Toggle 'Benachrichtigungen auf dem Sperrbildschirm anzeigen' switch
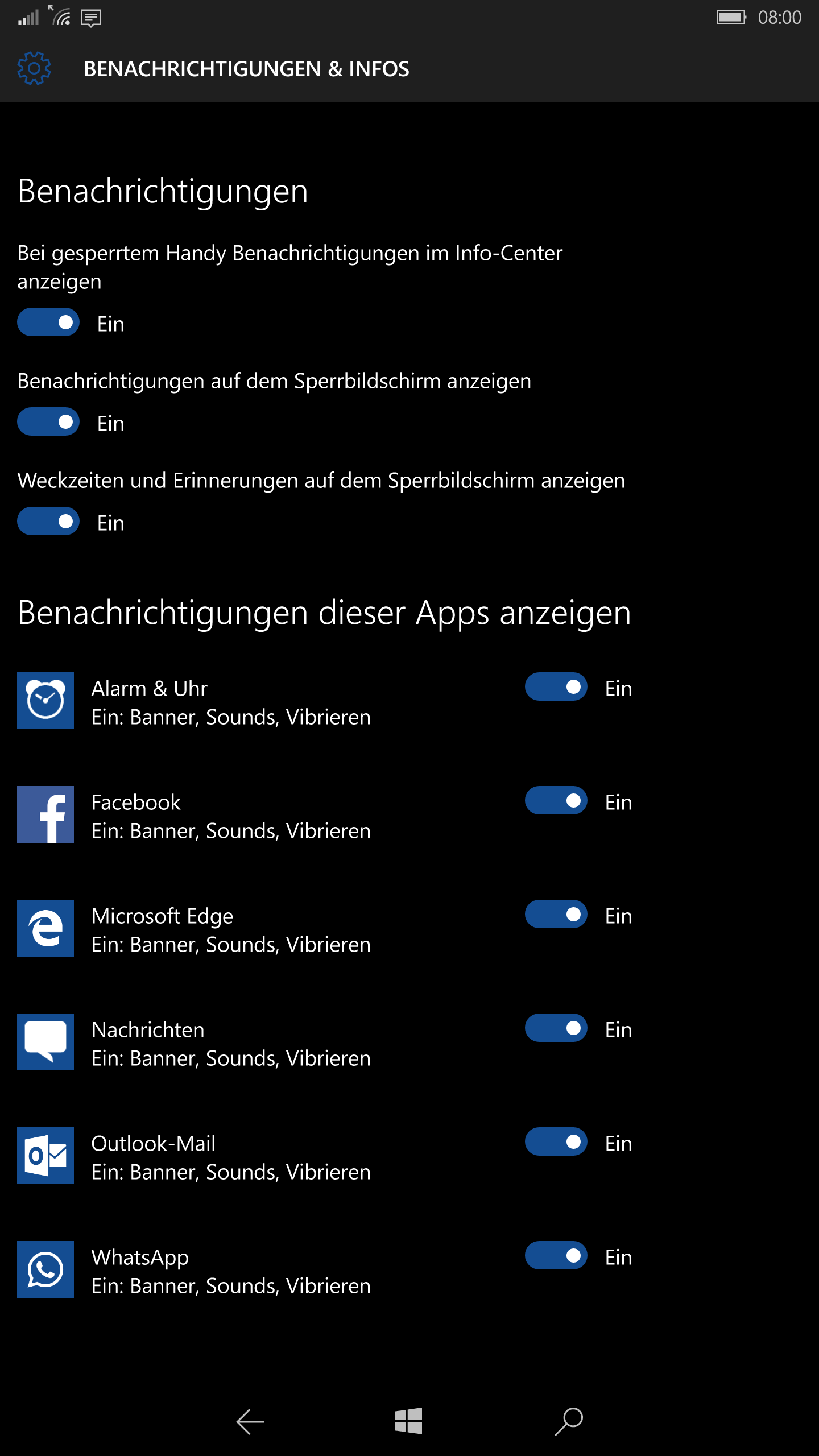819x1456 pixels. click(x=48, y=422)
